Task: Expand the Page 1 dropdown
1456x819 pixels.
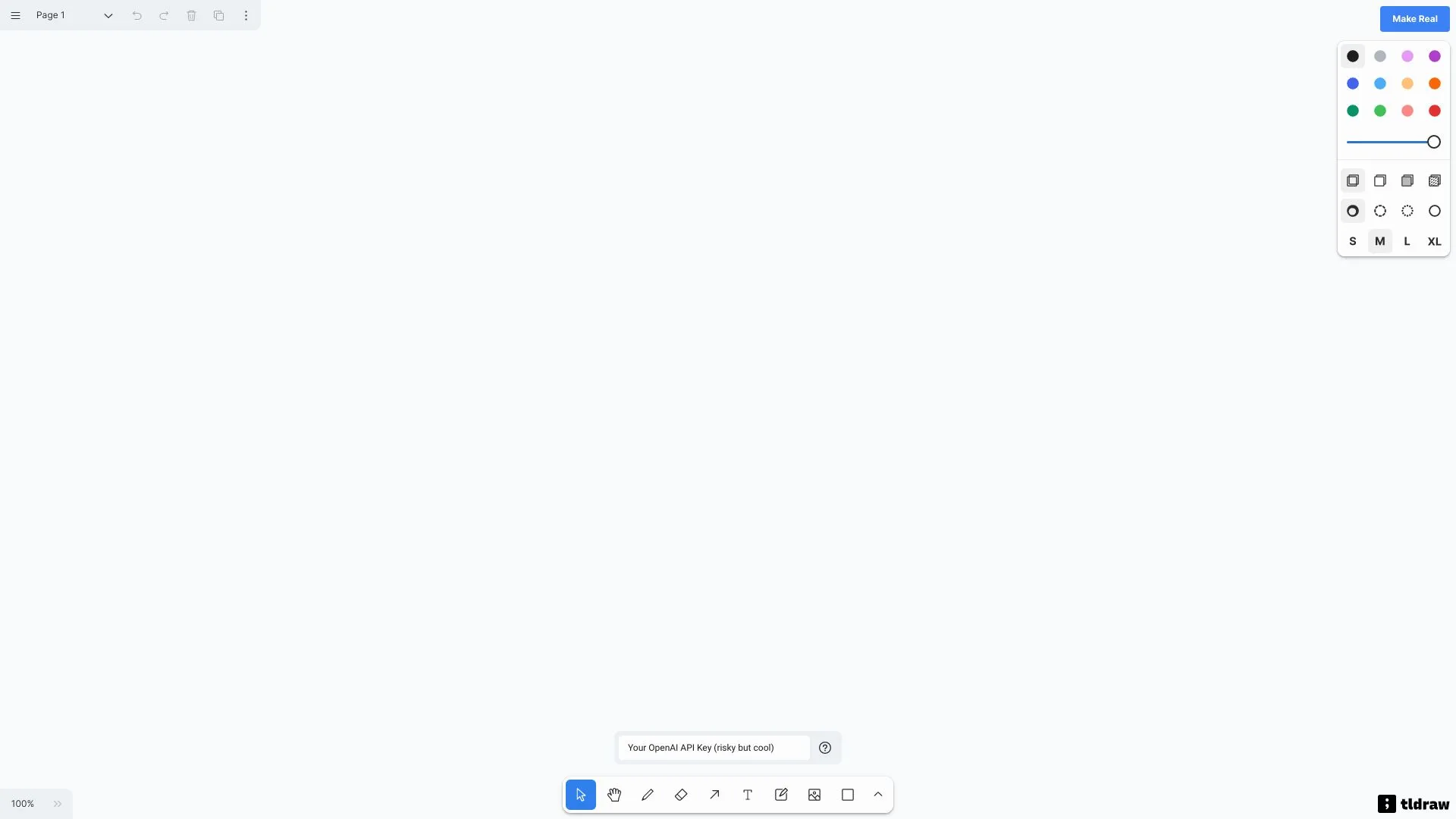Action: click(108, 15)
